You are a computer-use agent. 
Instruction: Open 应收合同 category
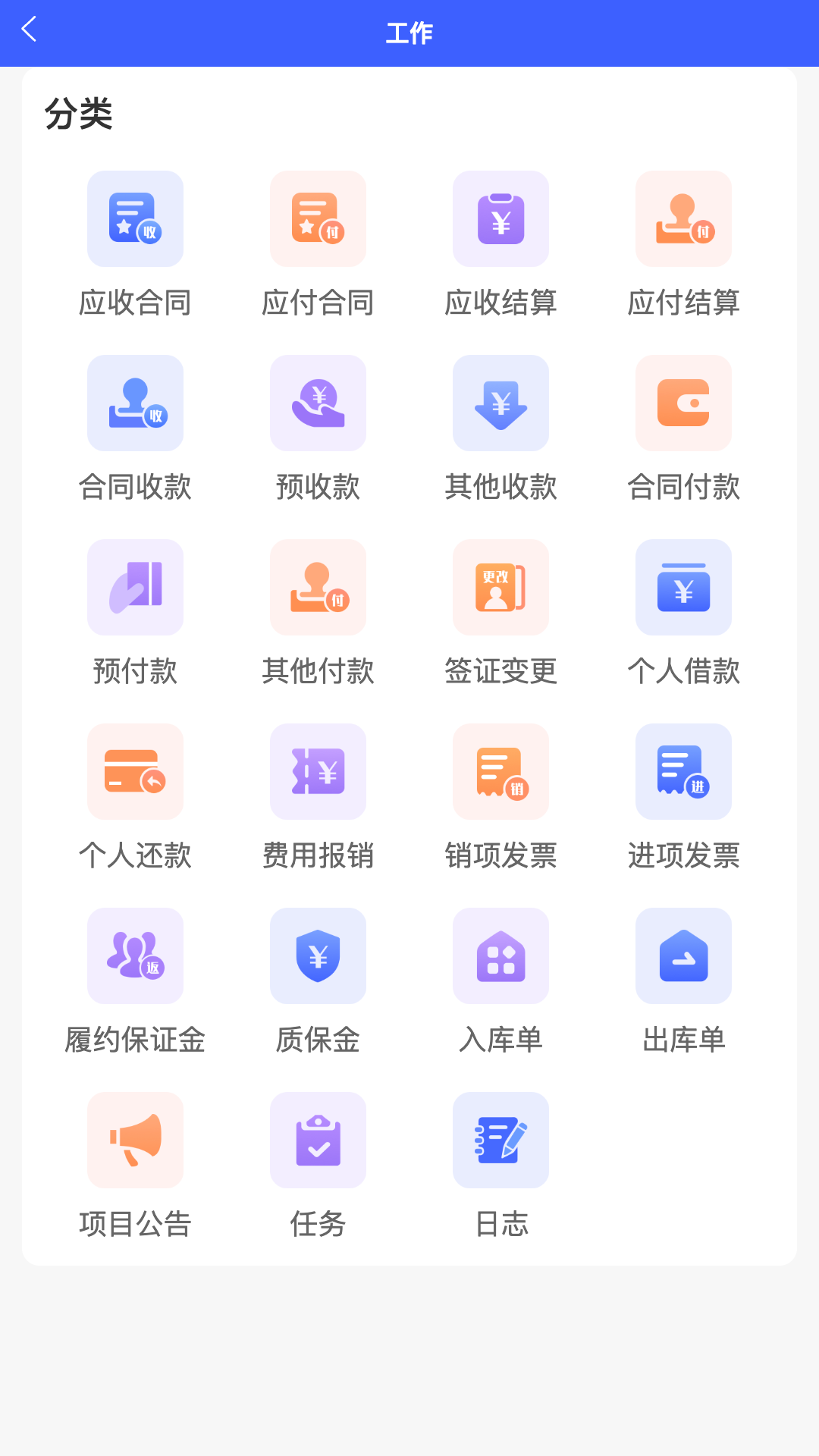(x=135, y=219)
